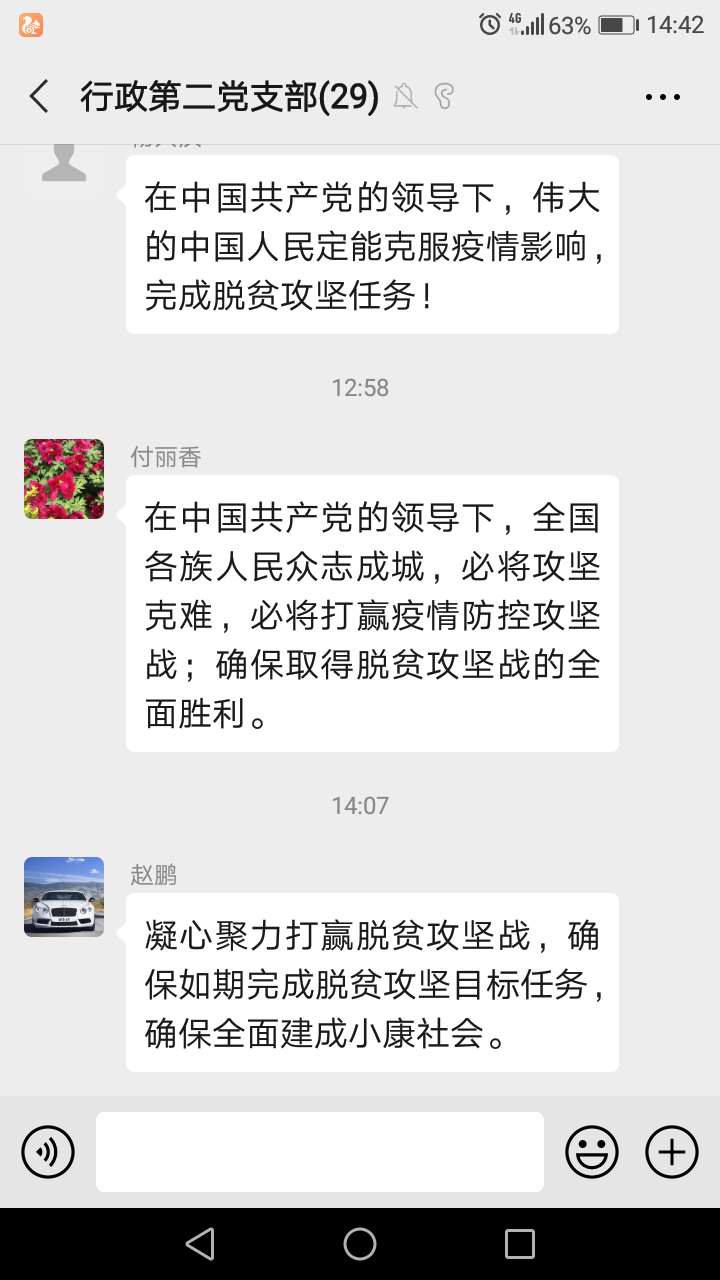View the grey default avatar's profile
This screenshot has height=1280, width=720.
[64, 162]
